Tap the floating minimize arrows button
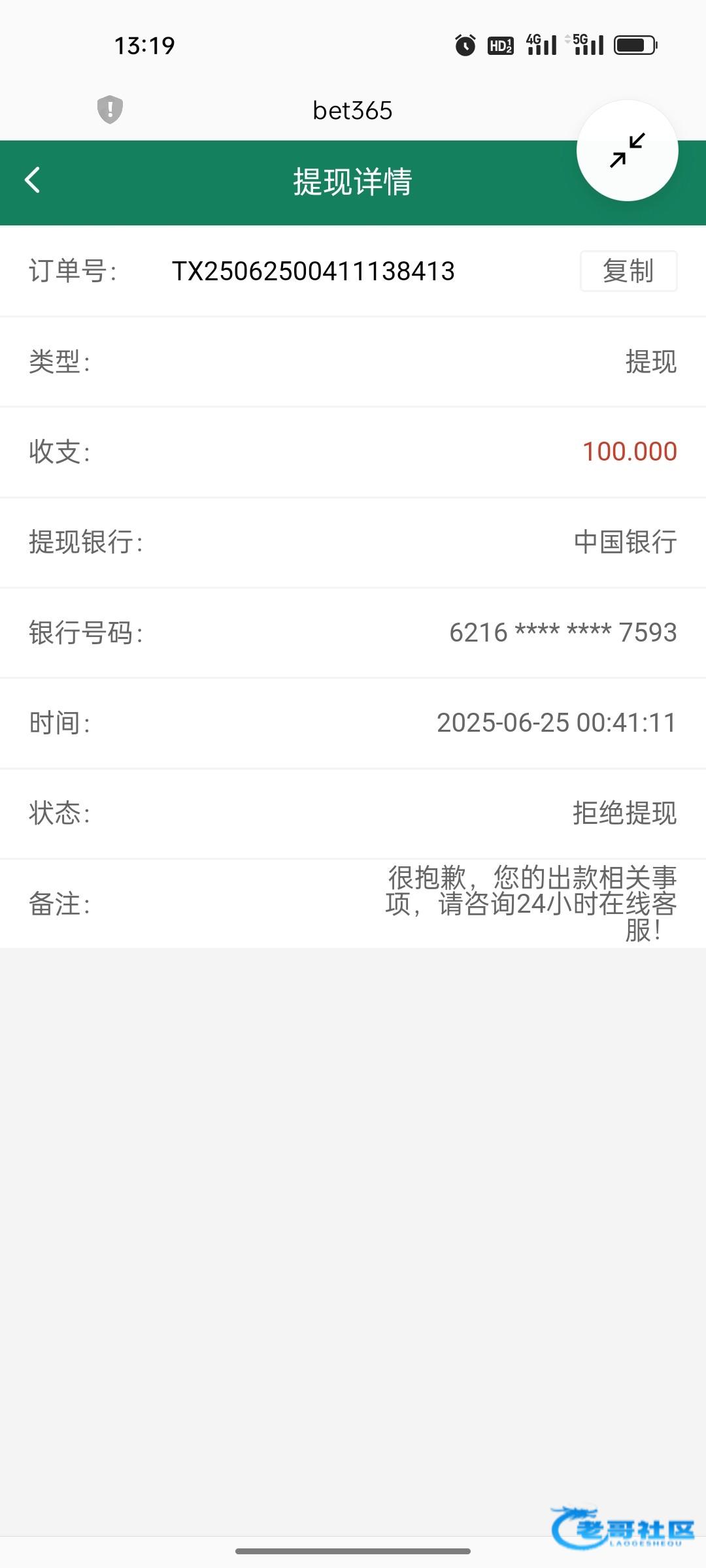706x1568 pixels. click(628, 150)
